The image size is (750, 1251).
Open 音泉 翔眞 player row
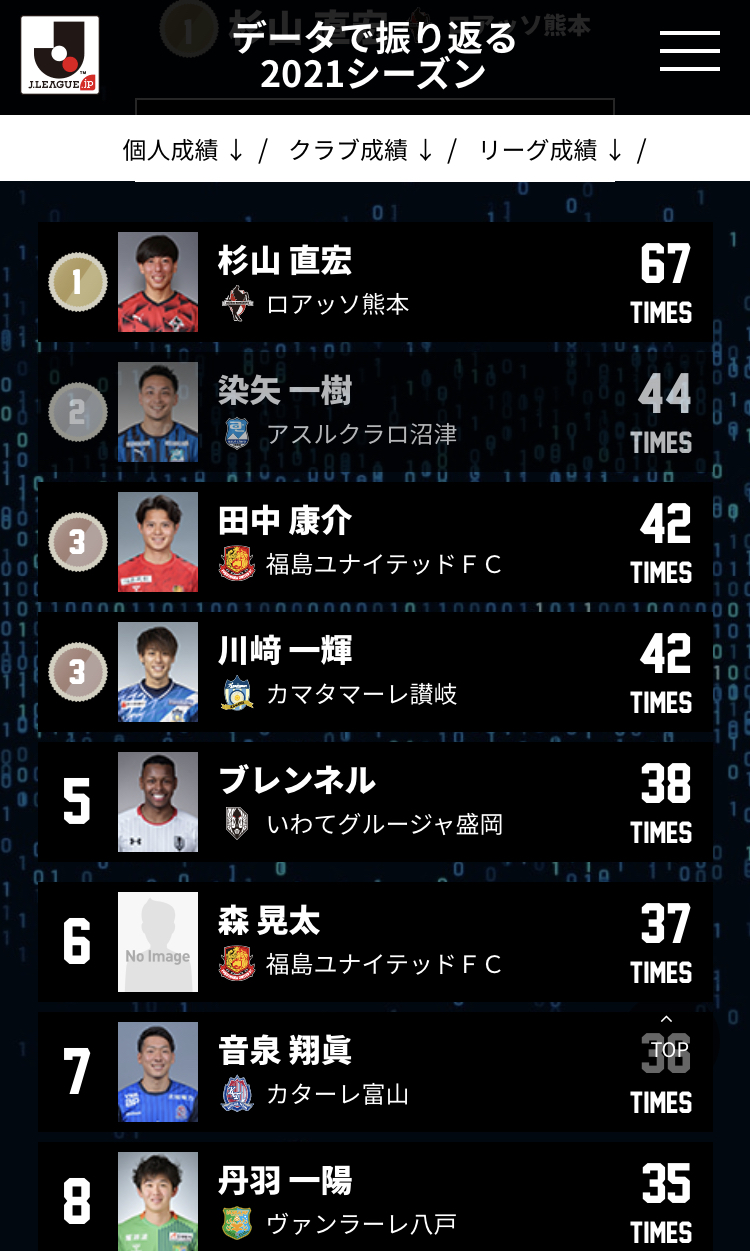pos(376,1072)
